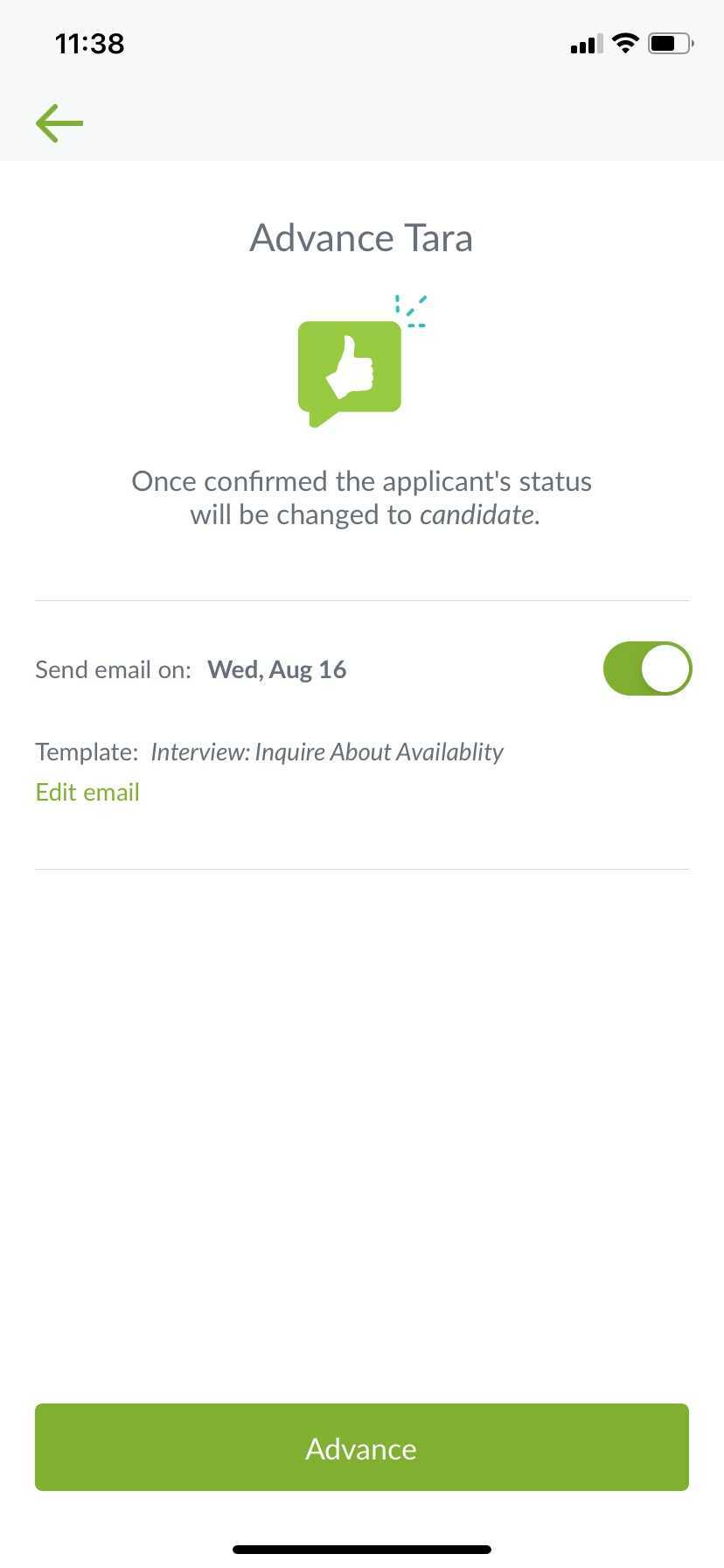Viewport: 724px width, 1568px height.
Task: Disable the Send email toggle
Action: point(647,669)
